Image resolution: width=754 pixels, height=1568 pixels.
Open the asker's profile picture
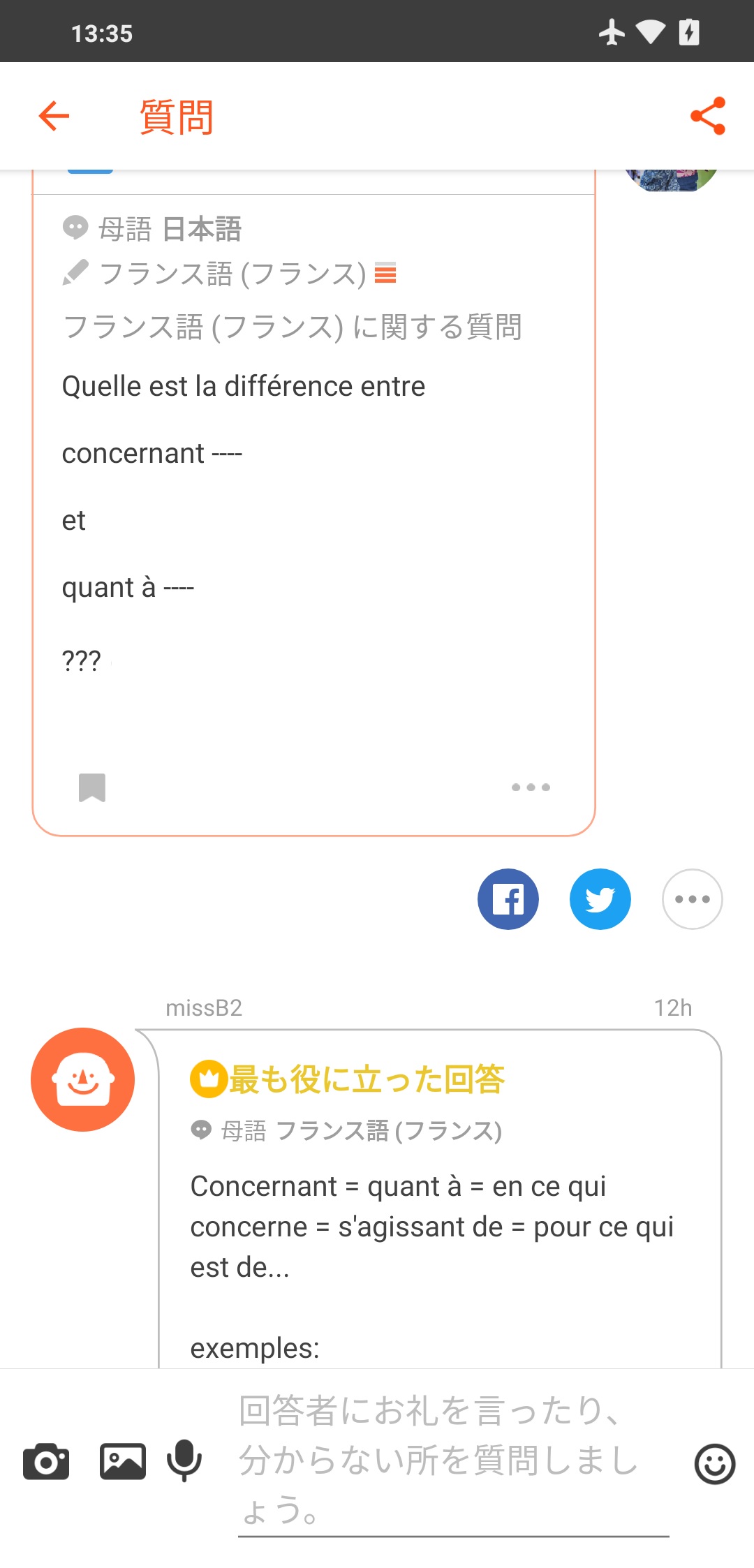[672, 180]
